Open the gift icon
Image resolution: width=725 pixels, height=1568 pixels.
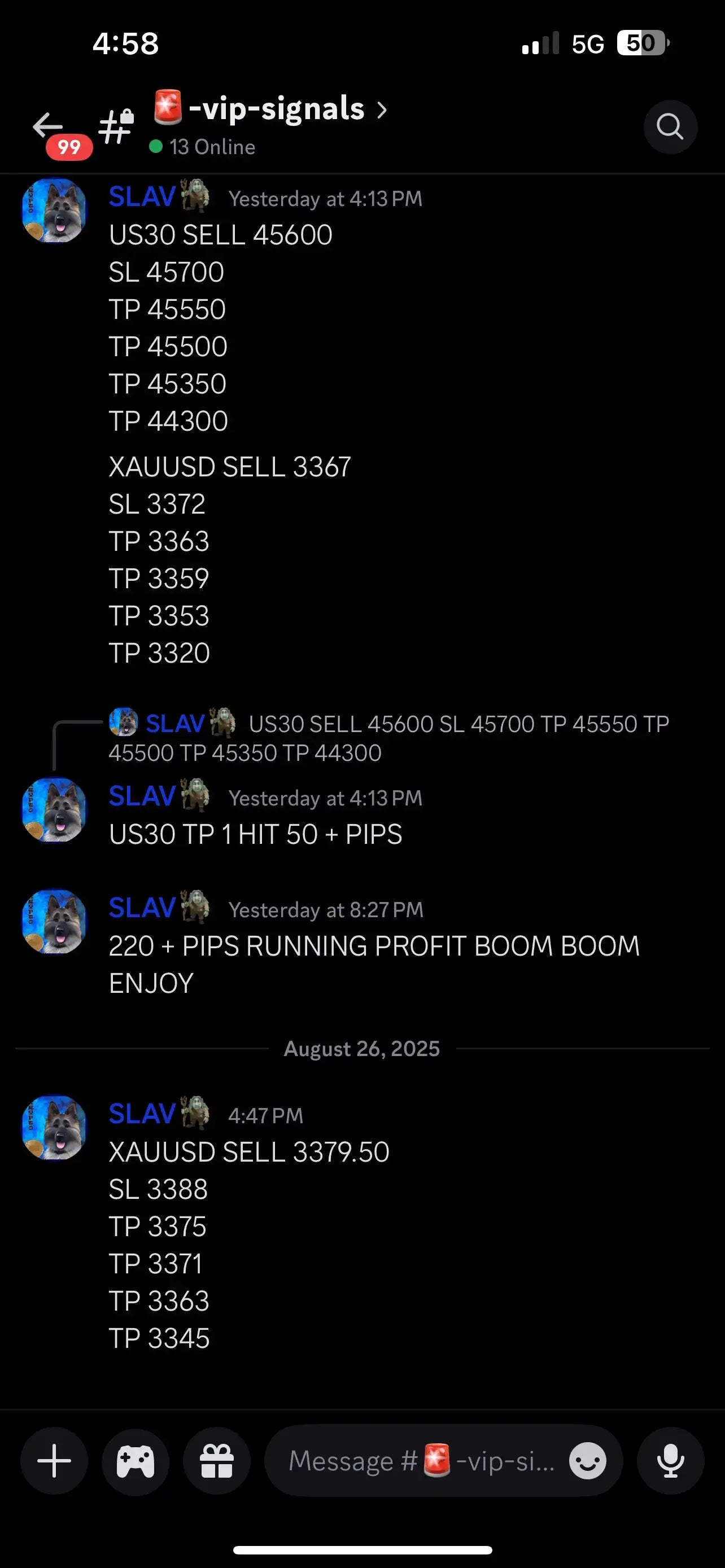click(217, 1460)
